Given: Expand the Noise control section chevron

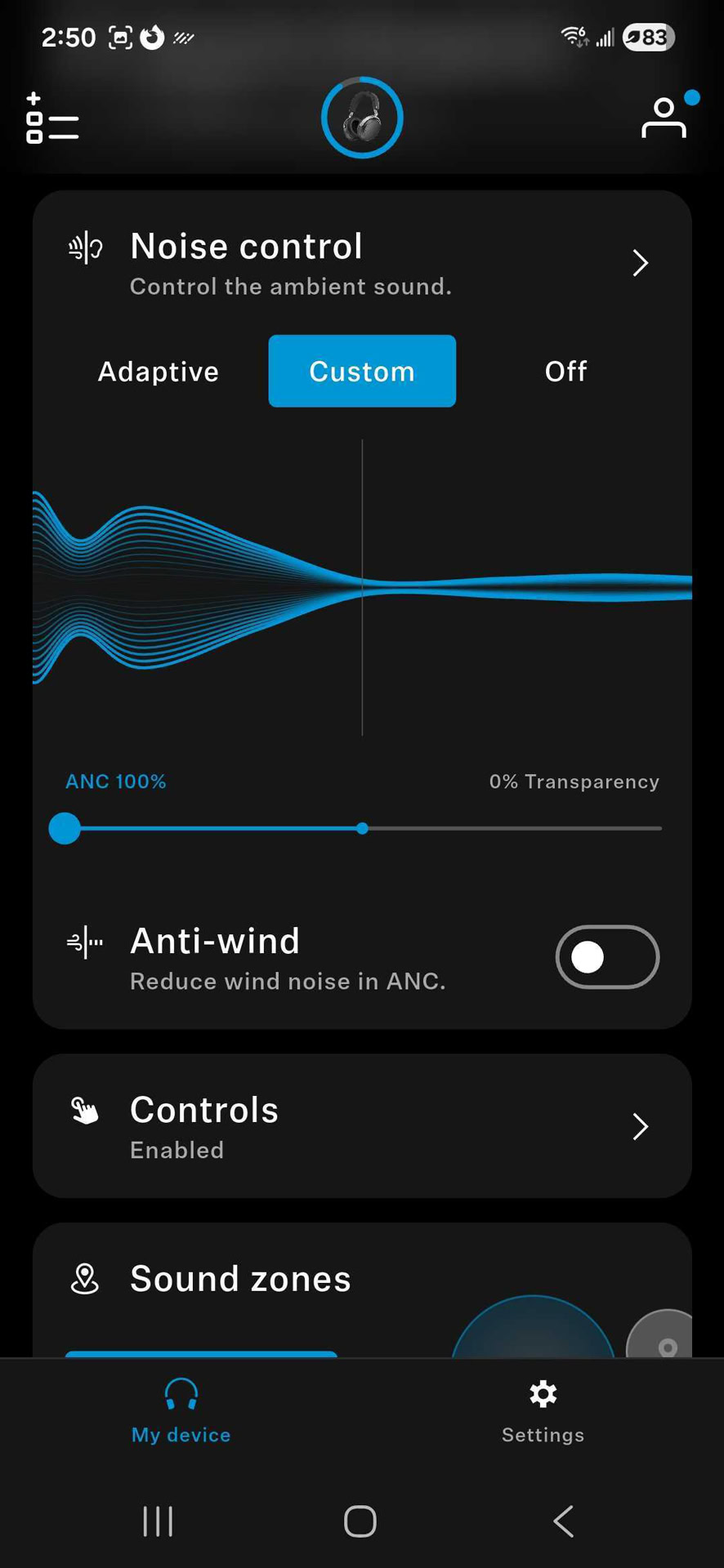Looking at the screenshot, I should click(640, 263).
